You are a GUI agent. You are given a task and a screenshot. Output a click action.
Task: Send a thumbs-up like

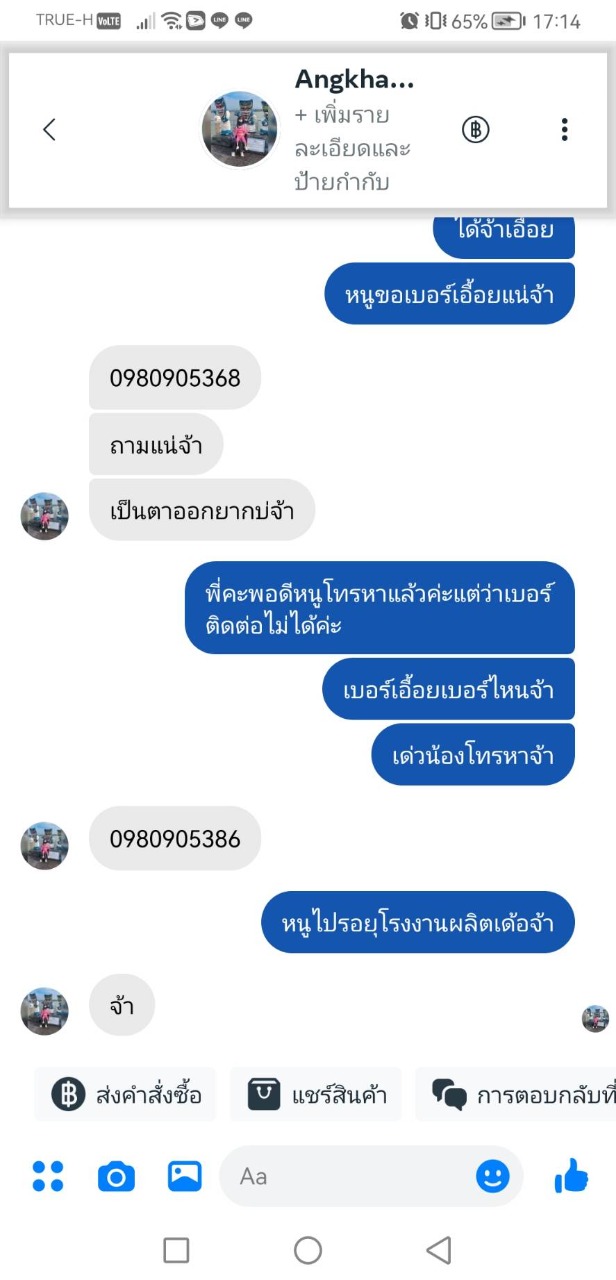571,1176
